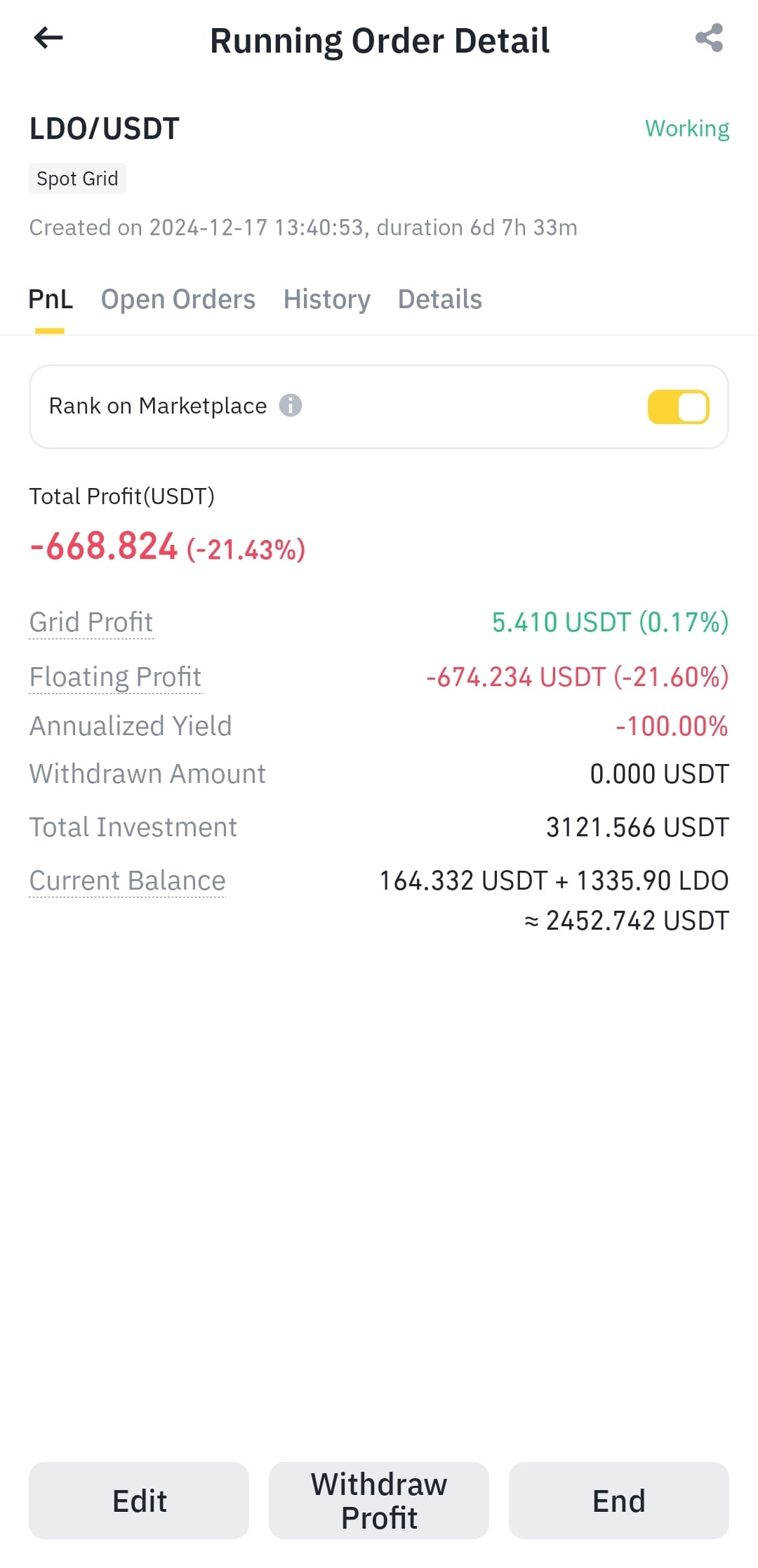Viewport: 758px width, 1568px height.
Task: Open the Current Balance explanation
Action: (127, 881)
